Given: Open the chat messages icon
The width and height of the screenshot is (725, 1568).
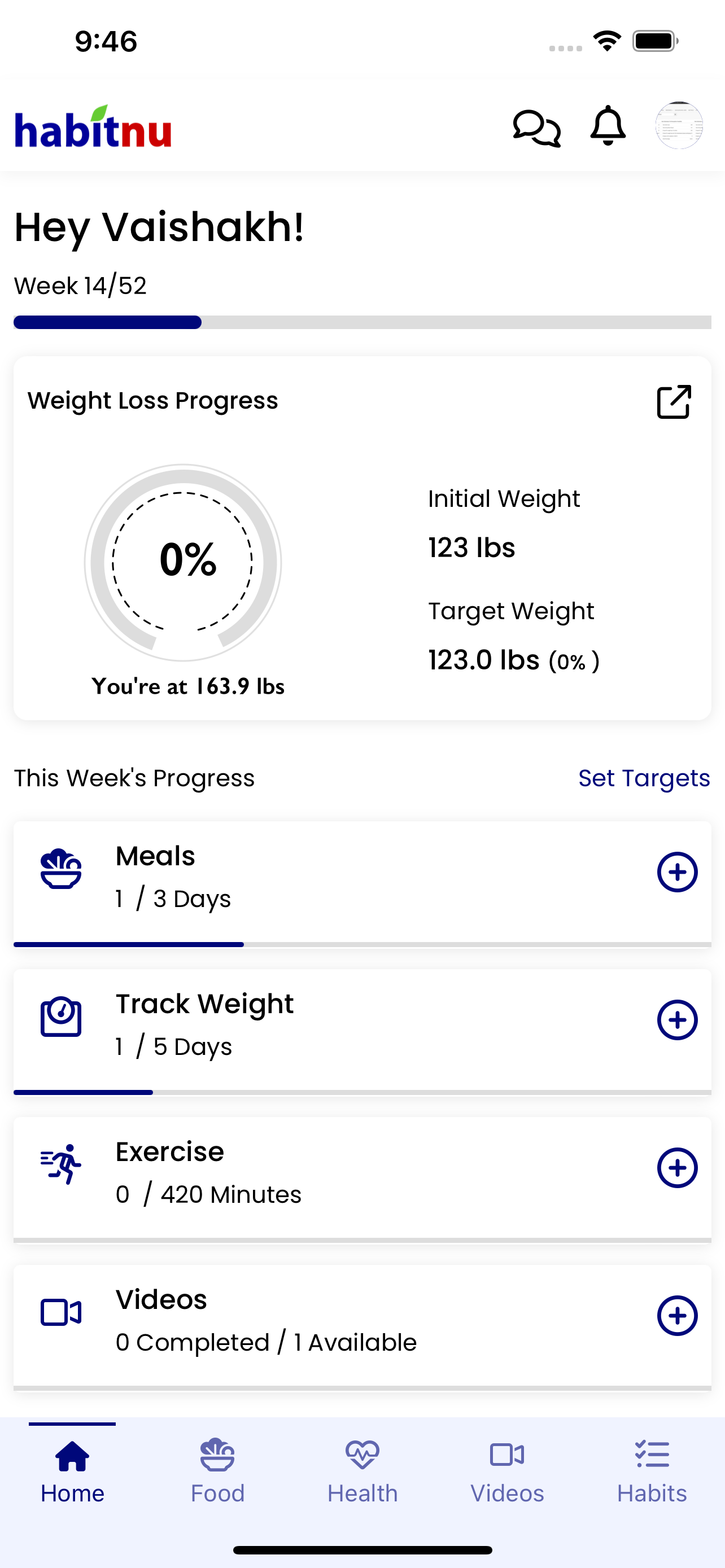Looking at the screenshot, I should 536,127.
